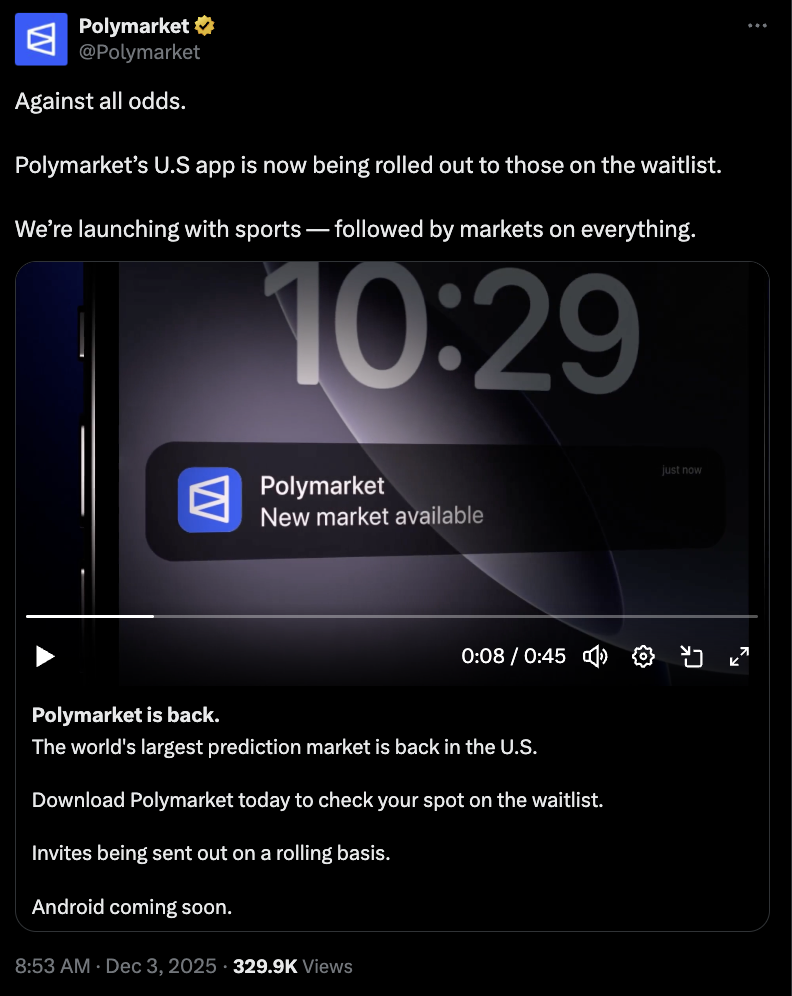792x996 pixels.
Task: Toggle video playback with the play button
Action: coord(44,656)
